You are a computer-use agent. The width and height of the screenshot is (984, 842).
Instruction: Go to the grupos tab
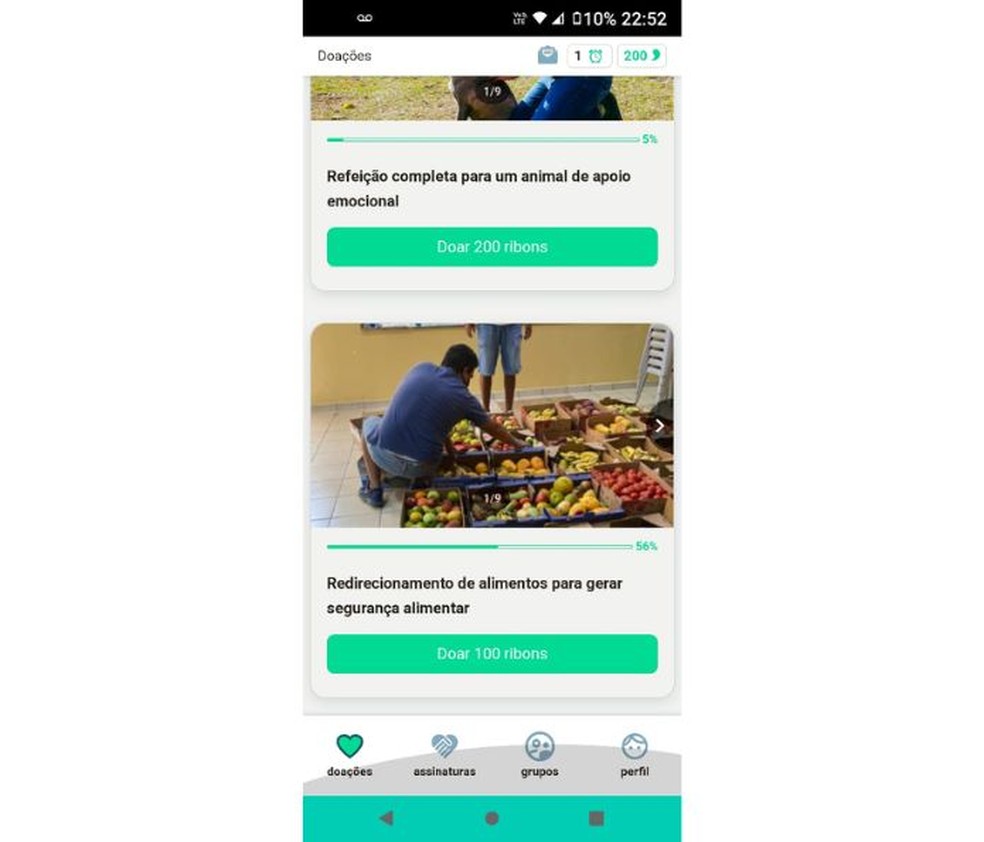[539, 755]
